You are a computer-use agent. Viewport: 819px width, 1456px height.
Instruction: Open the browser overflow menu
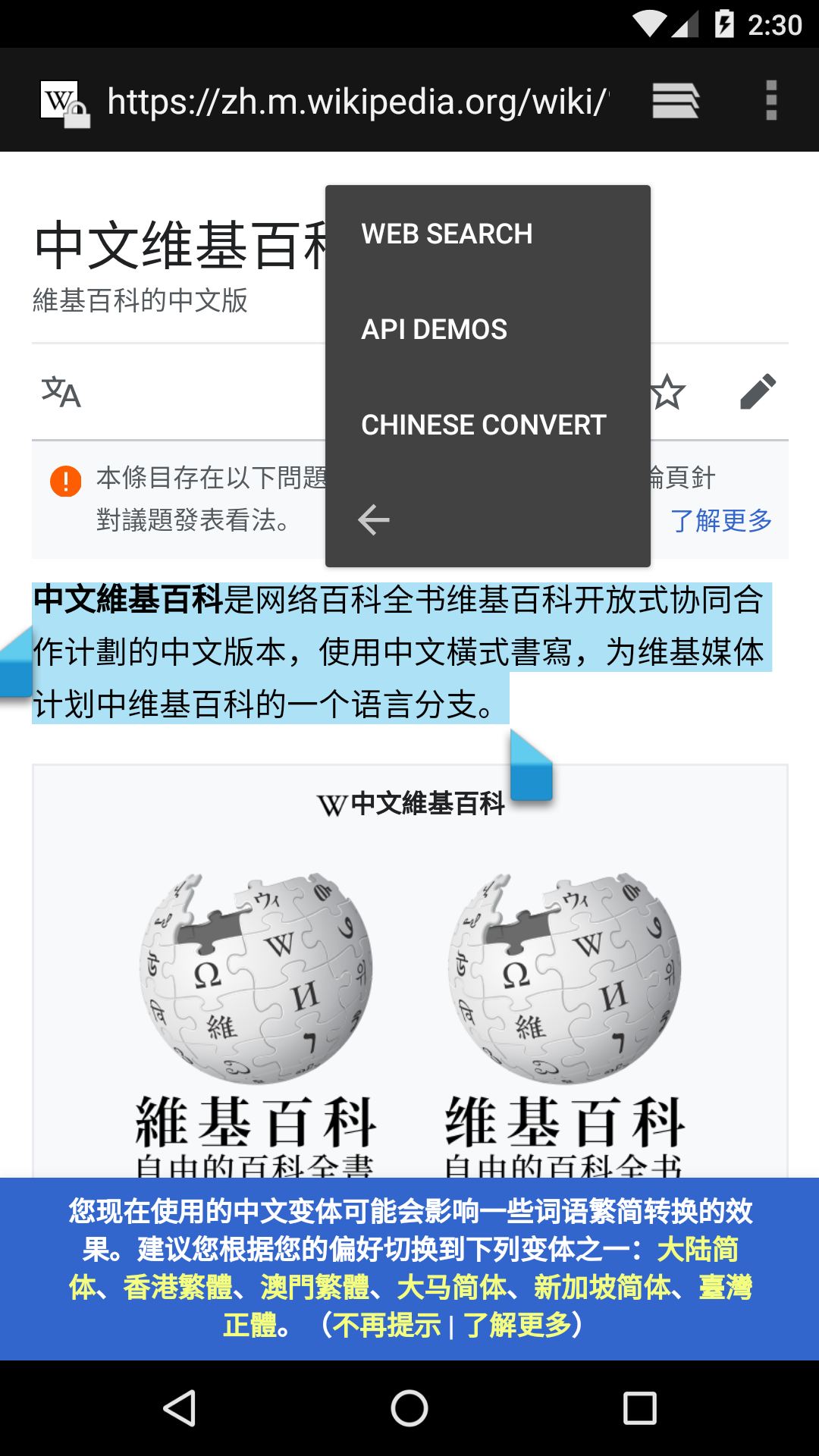[x=771, y=99]
